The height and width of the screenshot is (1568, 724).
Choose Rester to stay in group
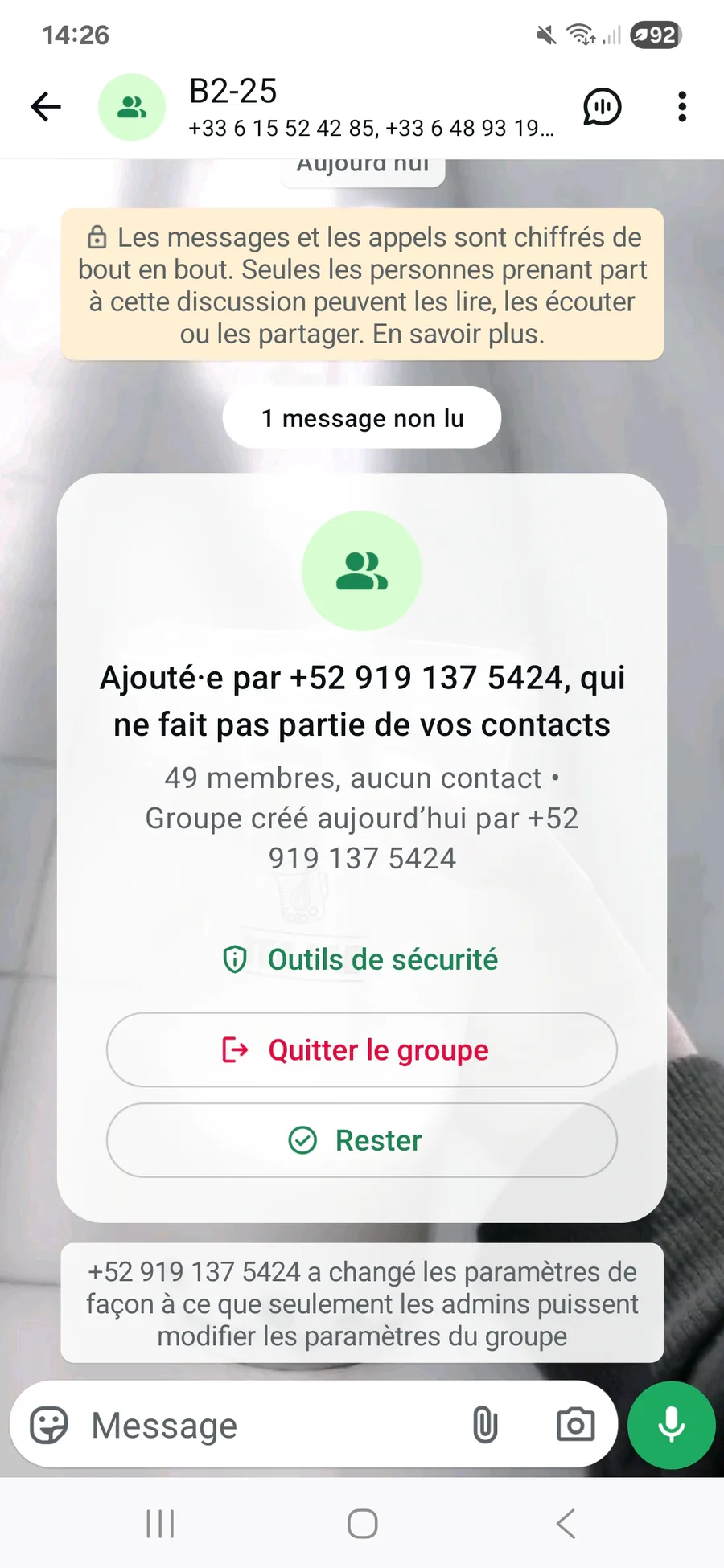pos(361,1140)
